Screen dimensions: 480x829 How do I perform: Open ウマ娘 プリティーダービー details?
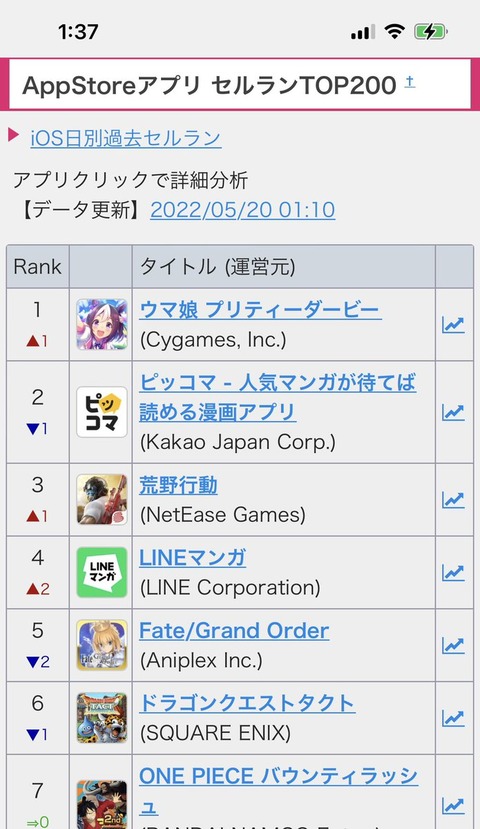tap(260, 310)
